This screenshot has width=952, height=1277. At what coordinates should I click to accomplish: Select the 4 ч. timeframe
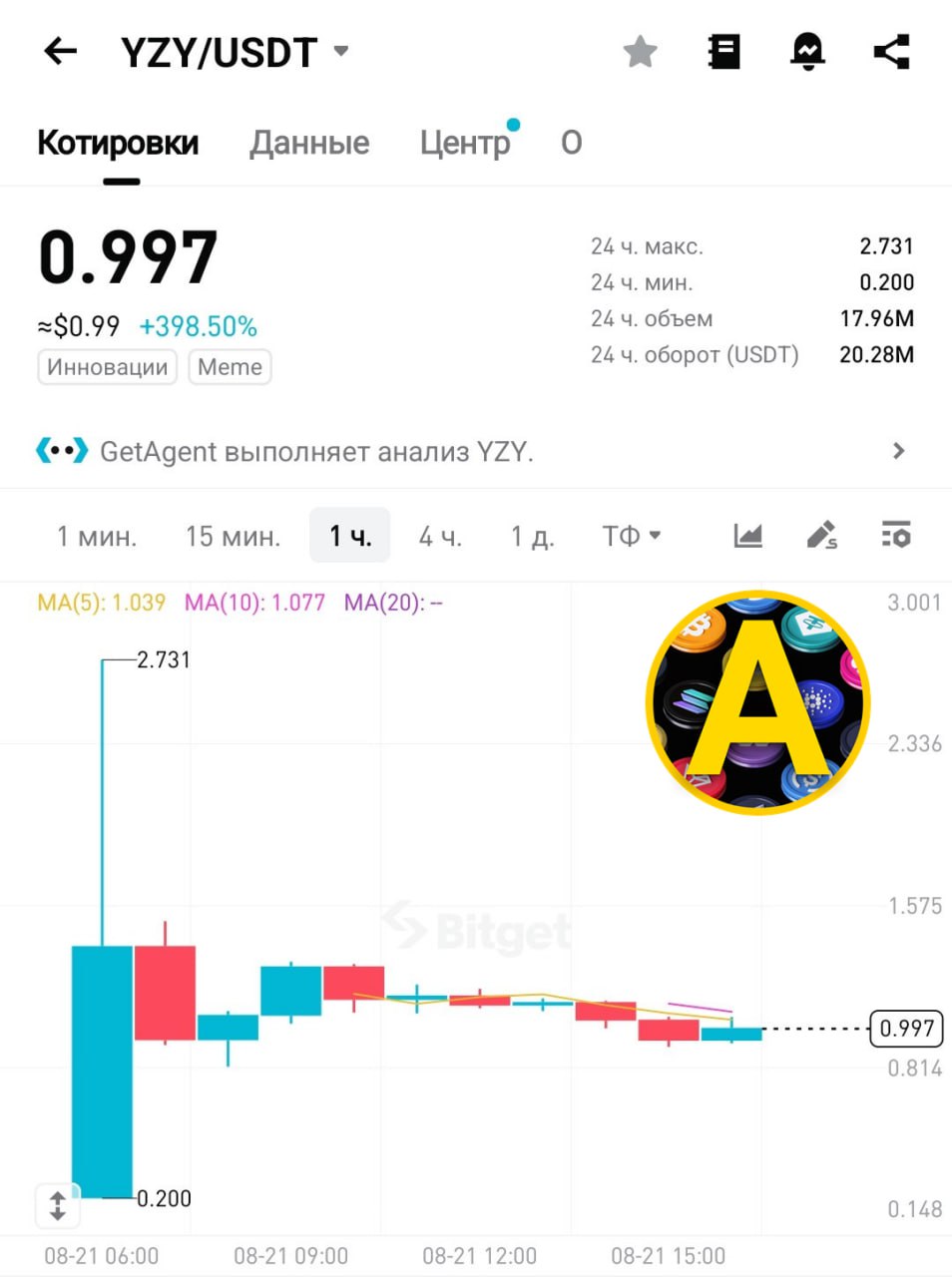pos(440,536)
